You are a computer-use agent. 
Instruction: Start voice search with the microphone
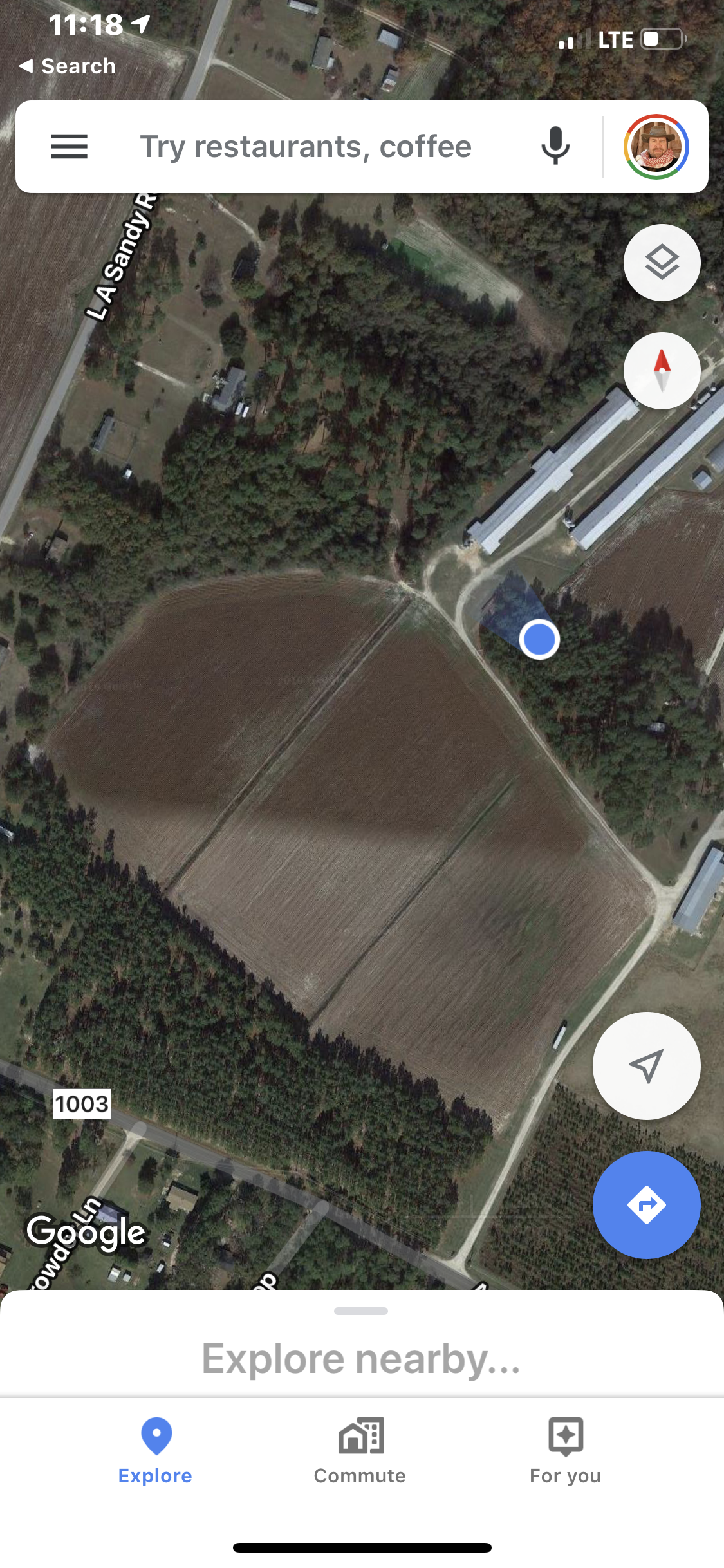(555, 146)
